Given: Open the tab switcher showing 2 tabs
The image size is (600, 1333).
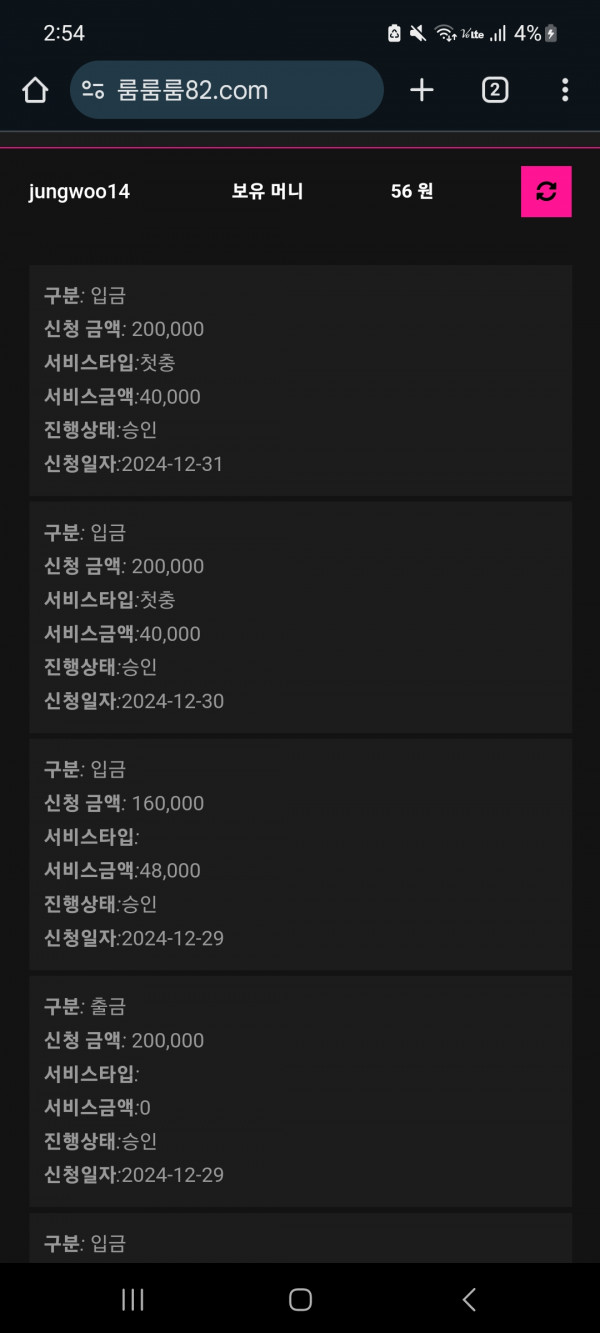Looking at the screenshot, I should (x=494, y=90).
